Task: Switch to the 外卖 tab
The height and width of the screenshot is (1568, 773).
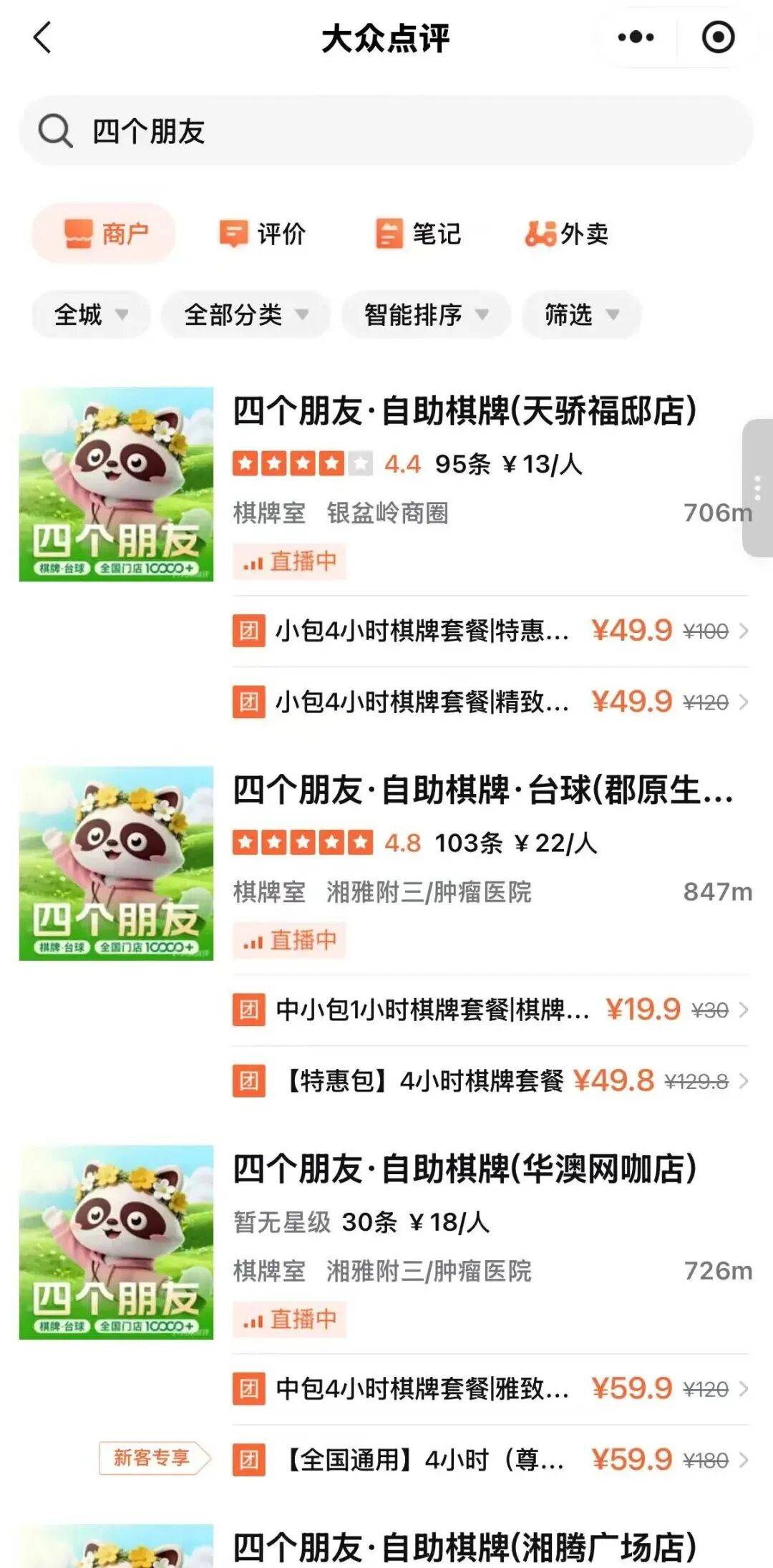Action: (567, 233)
